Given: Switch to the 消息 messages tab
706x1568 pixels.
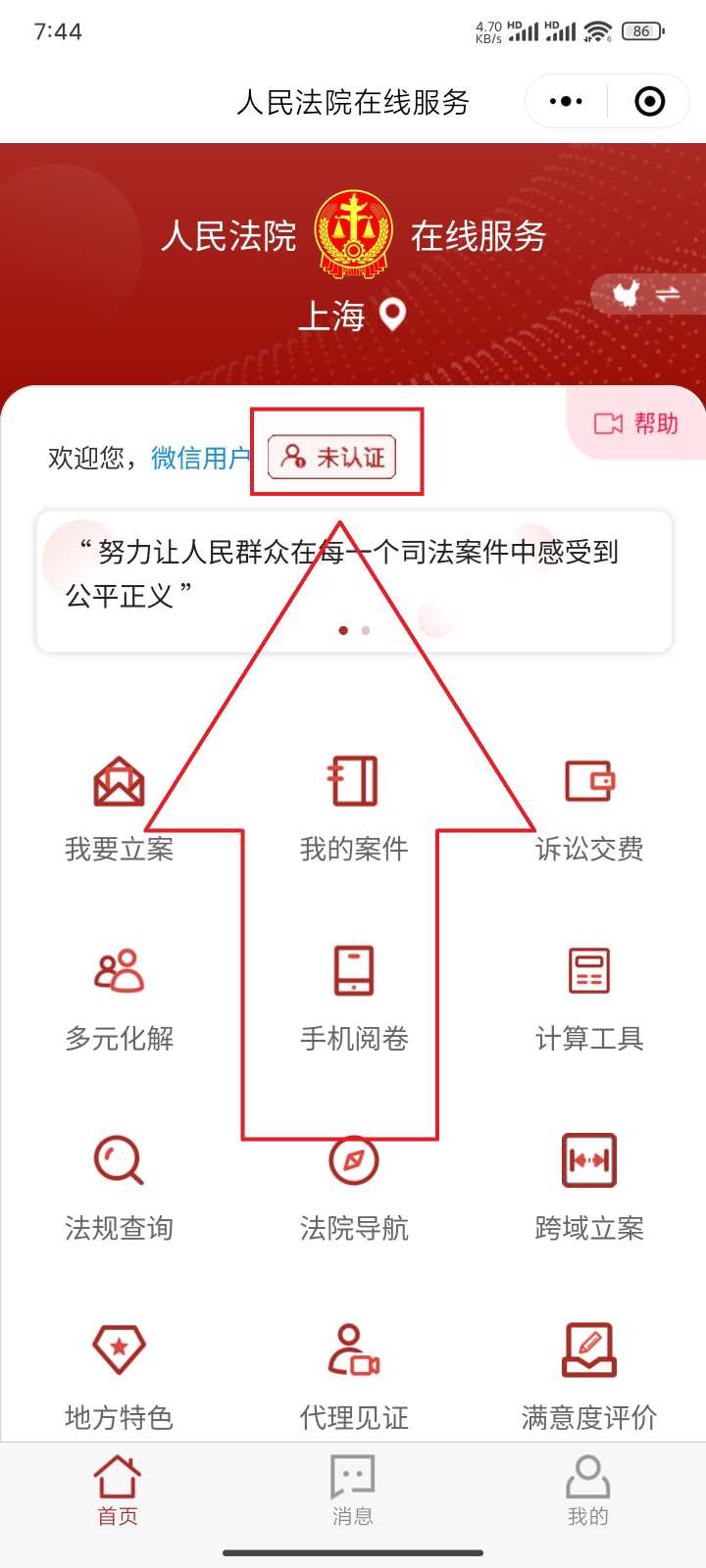Looking at the screenshot, I should [x=353, y=1492].
